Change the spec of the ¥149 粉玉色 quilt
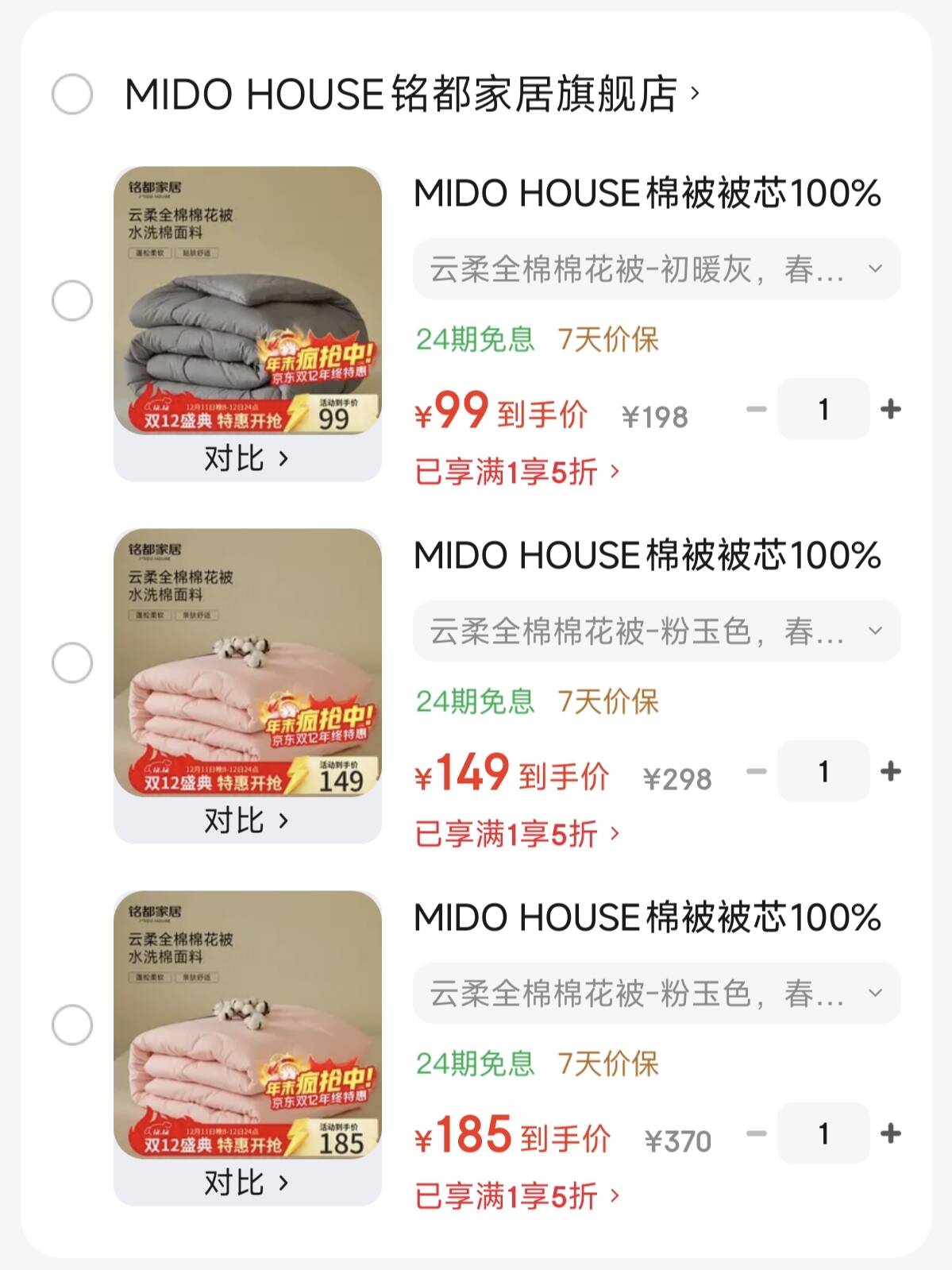 [x=656, y=631]
